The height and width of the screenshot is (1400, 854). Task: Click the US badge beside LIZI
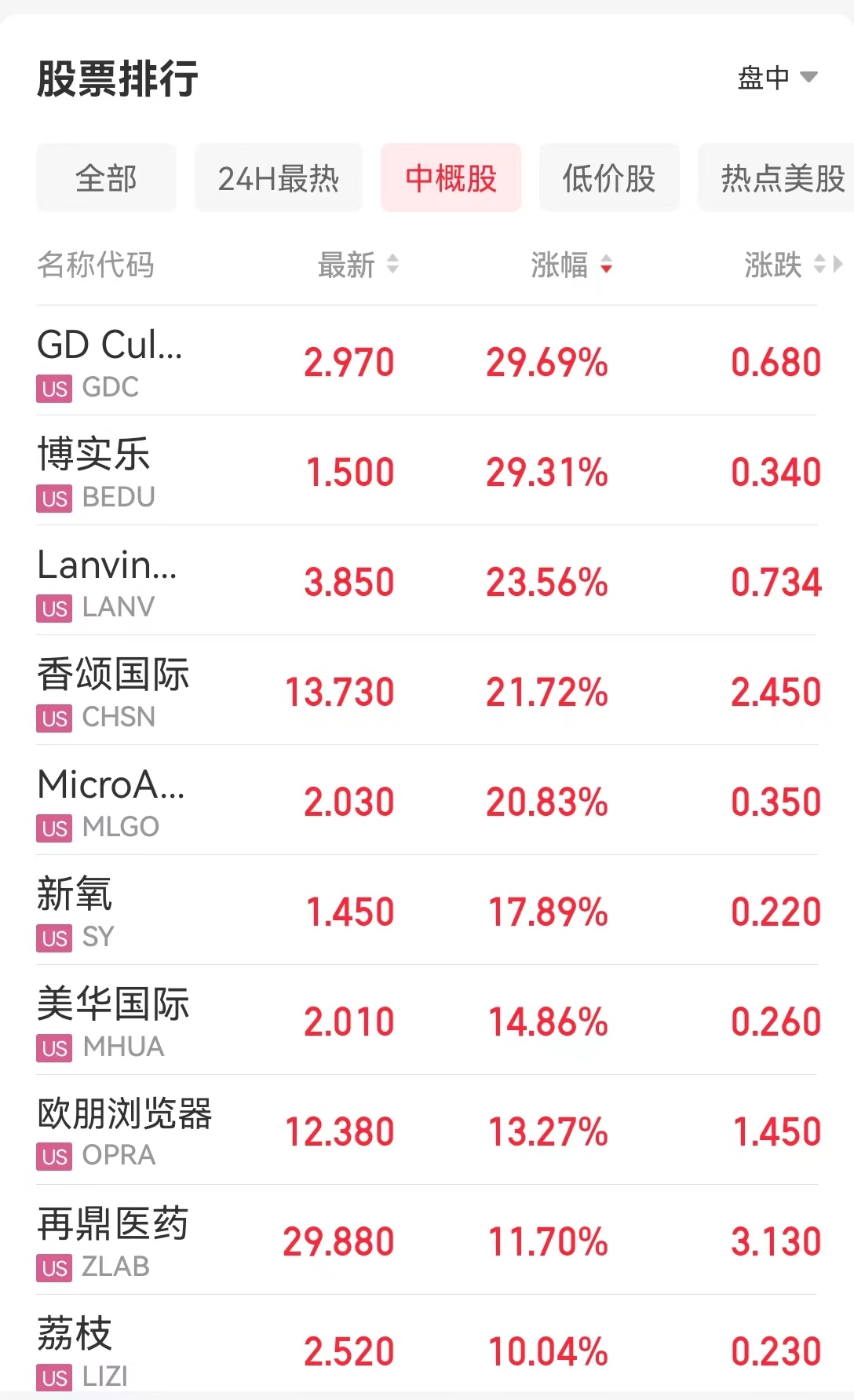[53, 1376]
